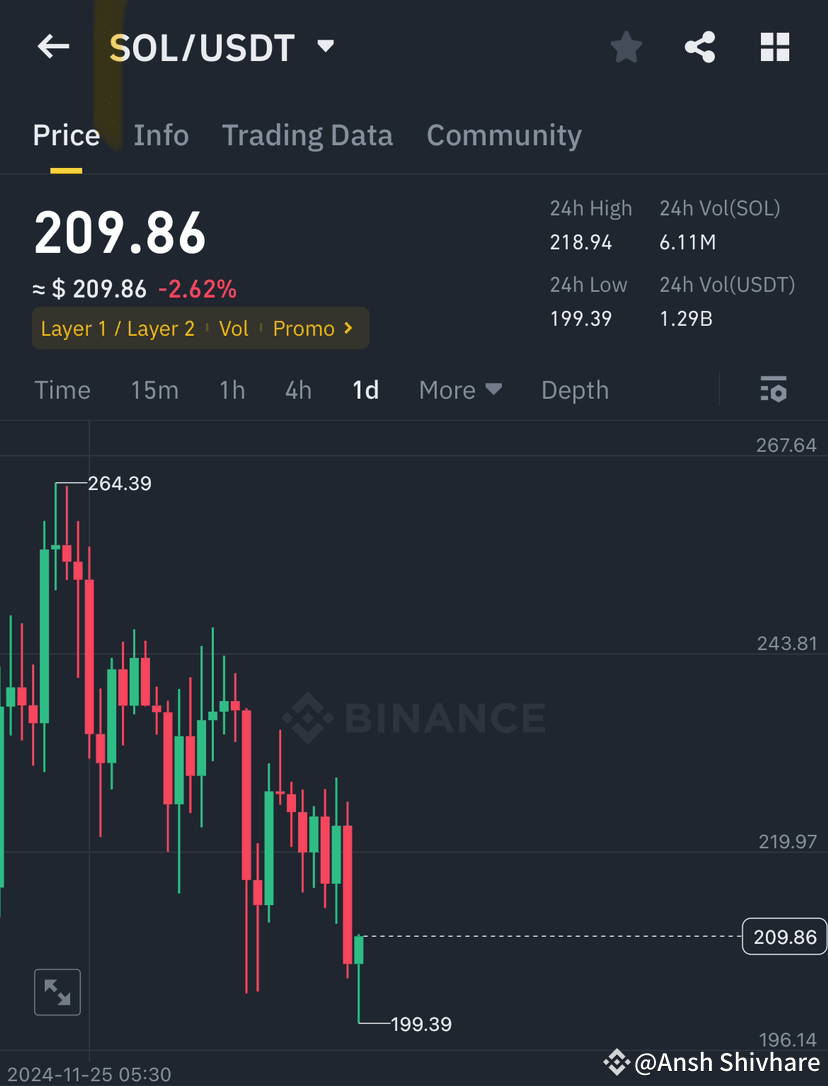Screen dimensions: 828x1086
Task: Tap the Binance watermark logo
Action: (310, 716)
